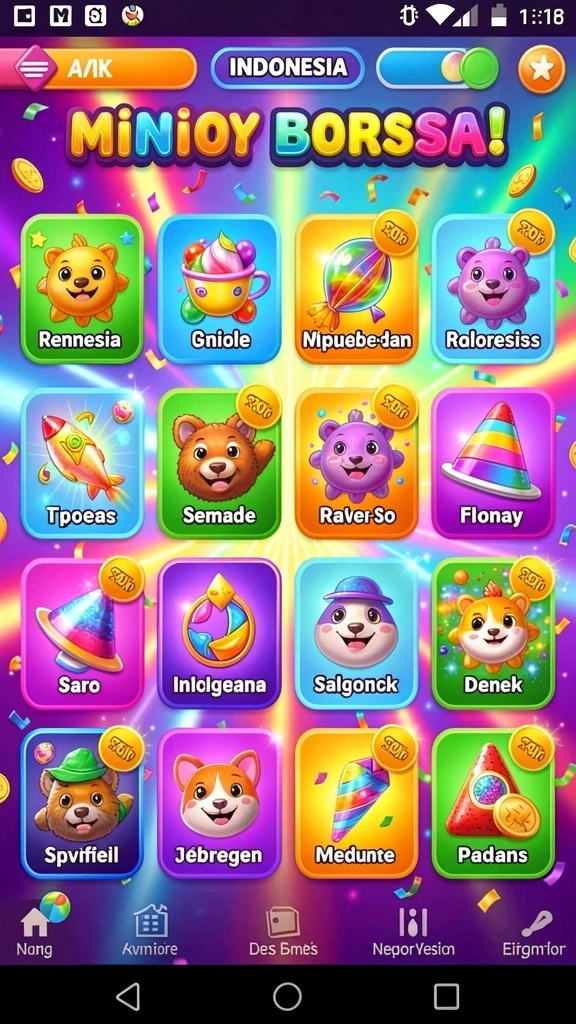Tap the orange star favorites icon
The width and height of the screenshot is (576, 1024).
click(541, 69)
